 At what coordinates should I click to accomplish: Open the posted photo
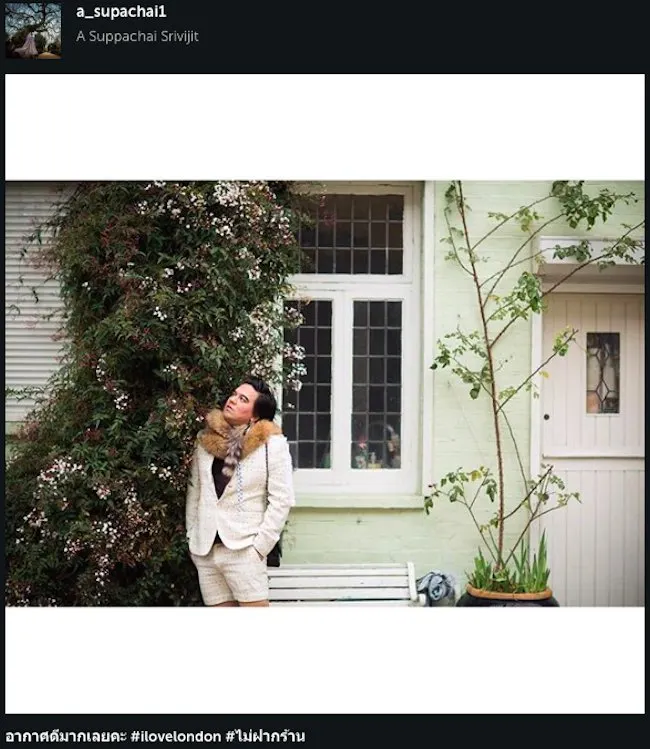324,393
